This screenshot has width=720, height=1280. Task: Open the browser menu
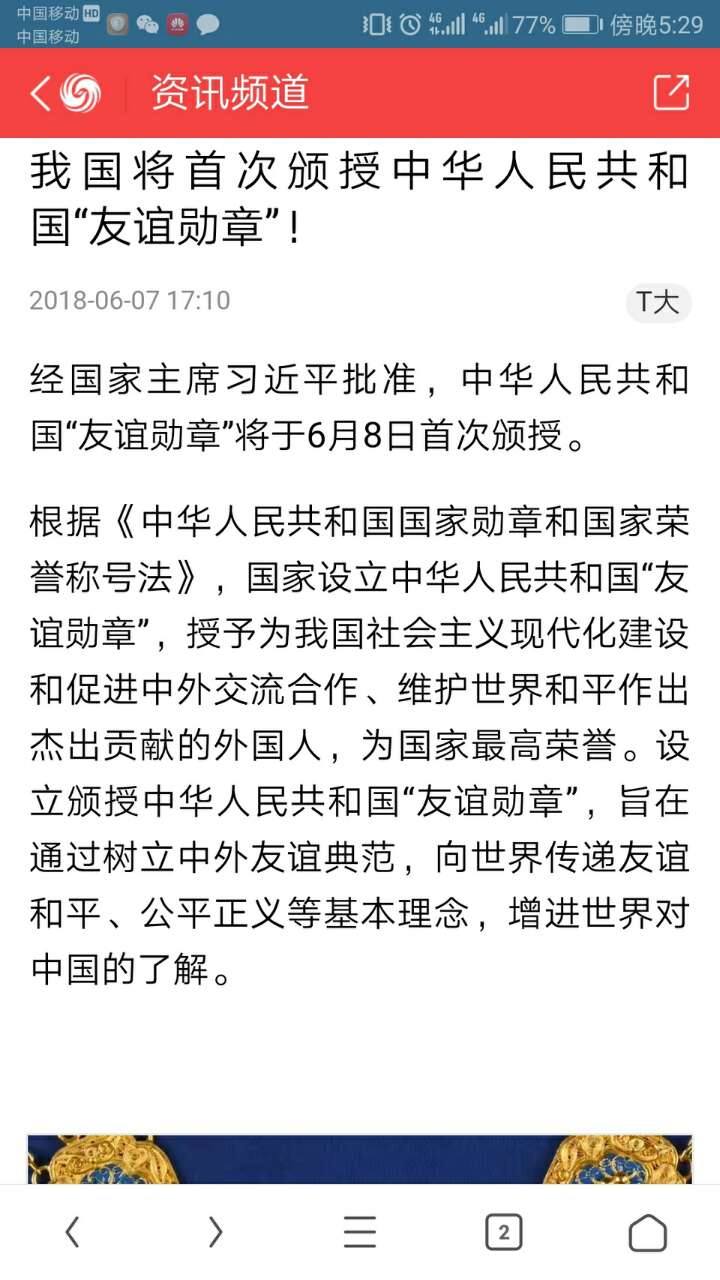(x=360, y=1232)
